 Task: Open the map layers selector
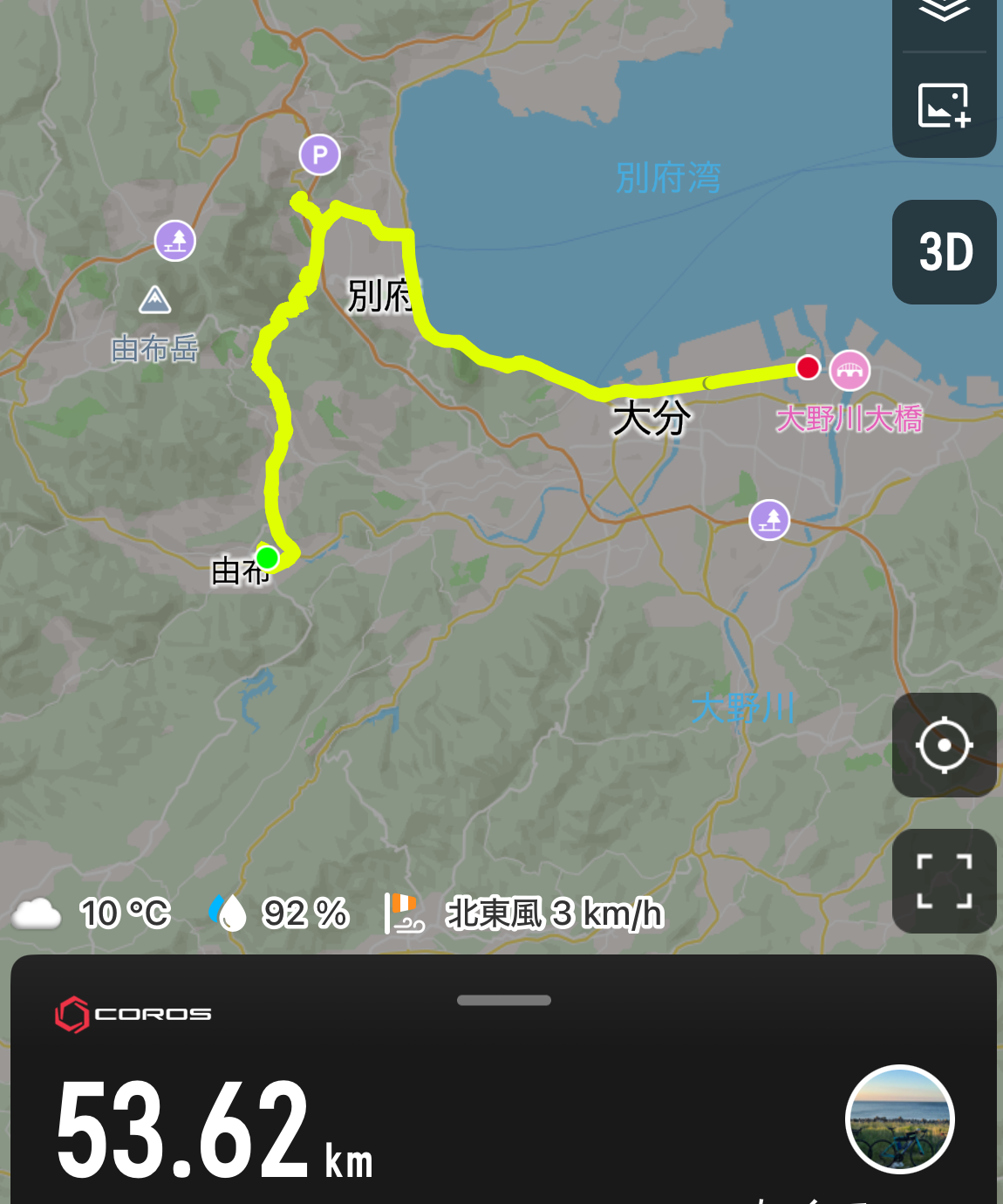(944, 12)
